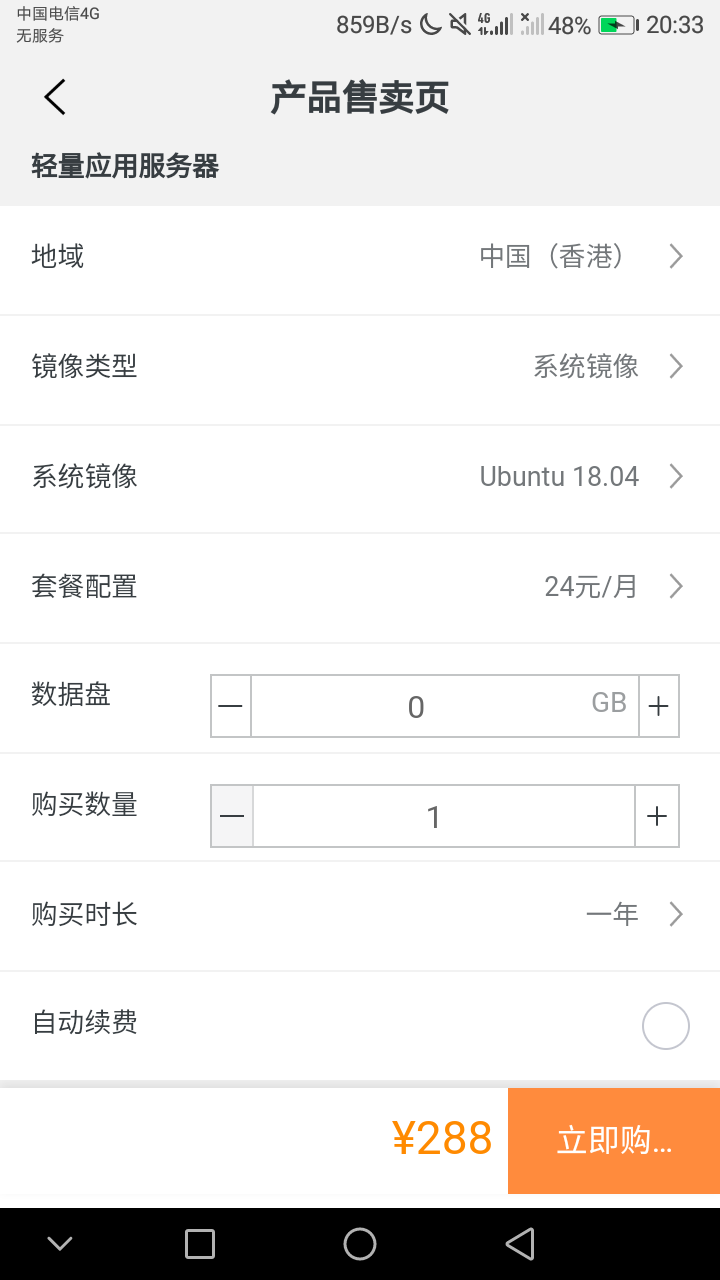This screenshot has height=1280, width=720.
Task: Open the 套餐配置 24元/月 row
Action: pyautogui.click(x=360, y=587)
